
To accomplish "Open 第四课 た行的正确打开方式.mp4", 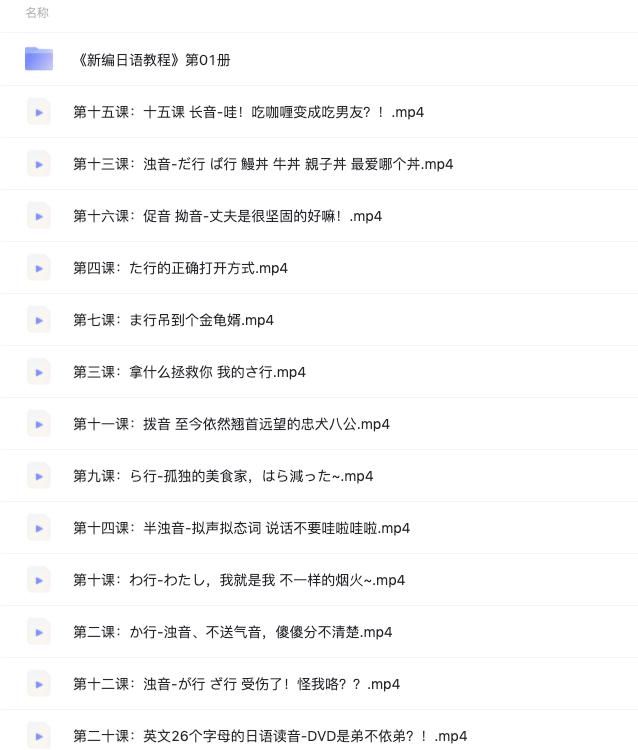I will tap(180, 268).
